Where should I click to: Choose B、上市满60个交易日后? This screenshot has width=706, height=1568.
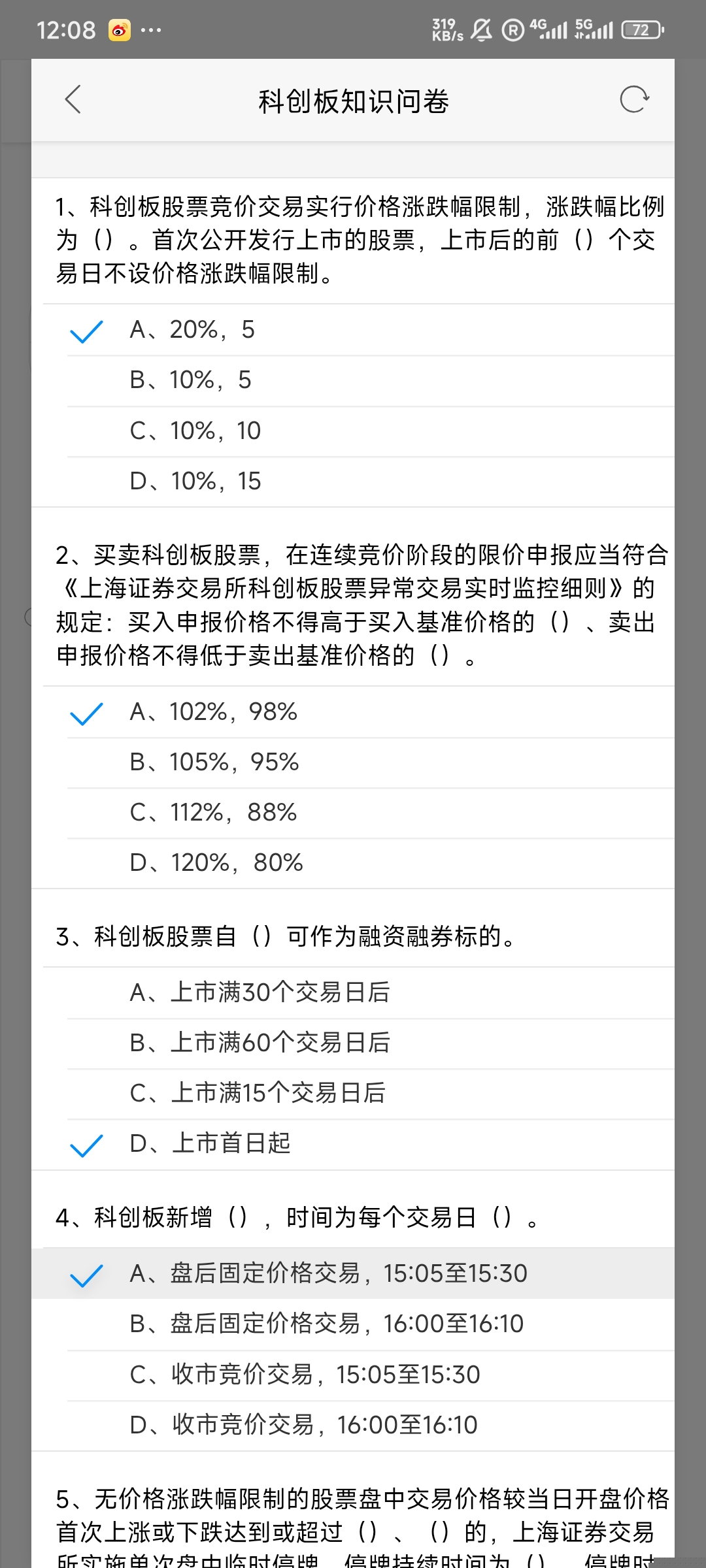260,1043
